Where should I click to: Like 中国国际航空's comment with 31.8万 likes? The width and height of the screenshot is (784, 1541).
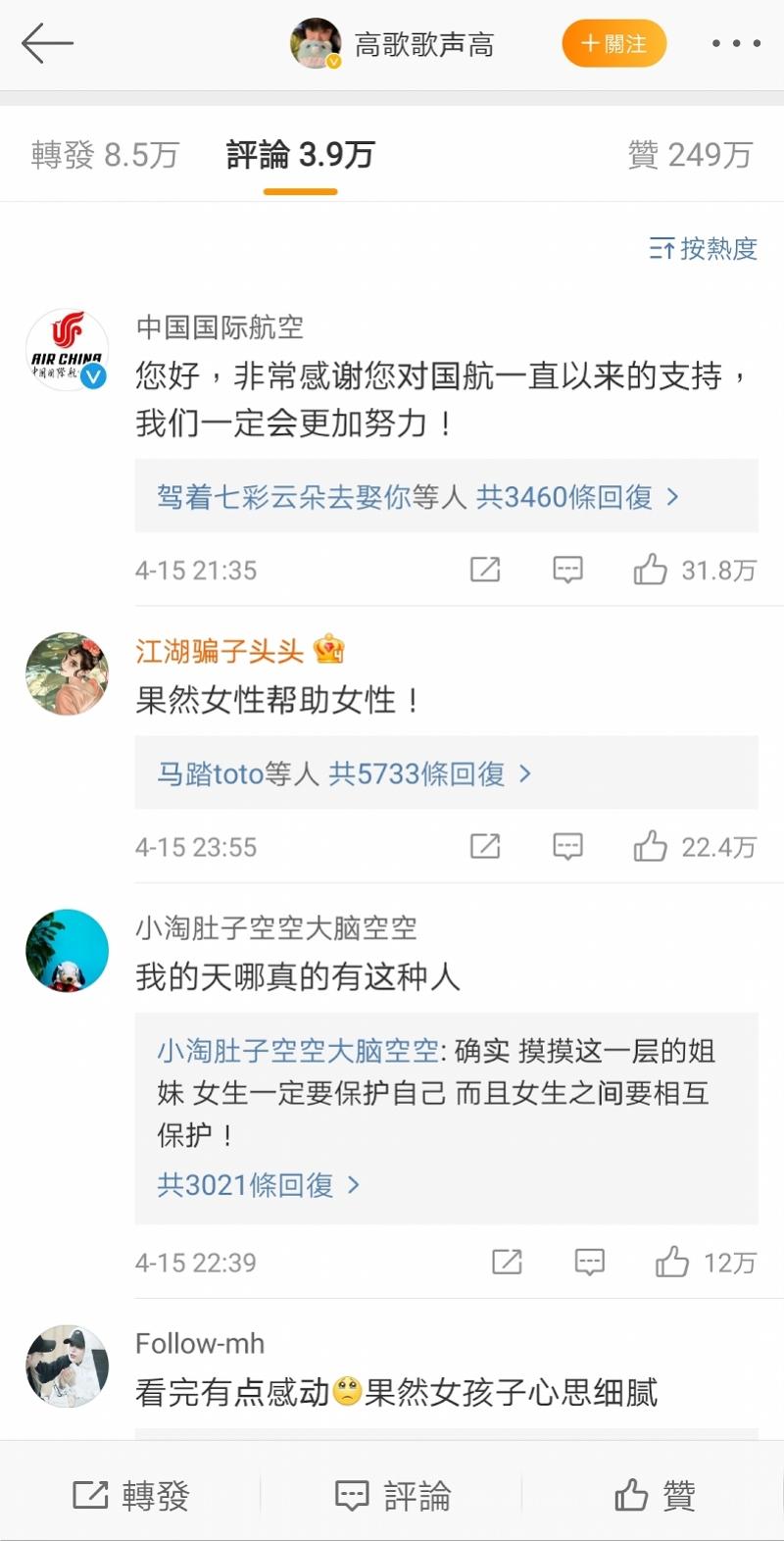(694, 570)
